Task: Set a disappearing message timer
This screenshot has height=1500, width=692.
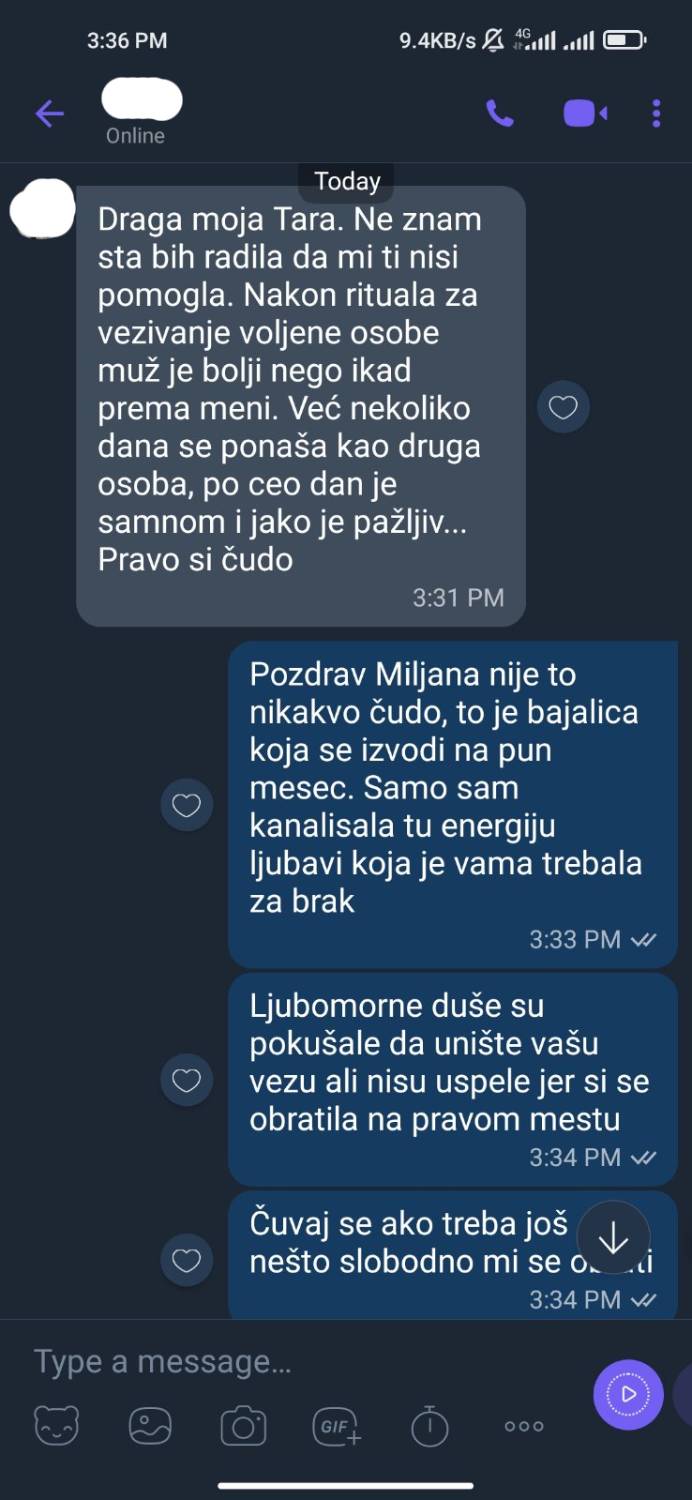Action: [x=430, y=1425]
